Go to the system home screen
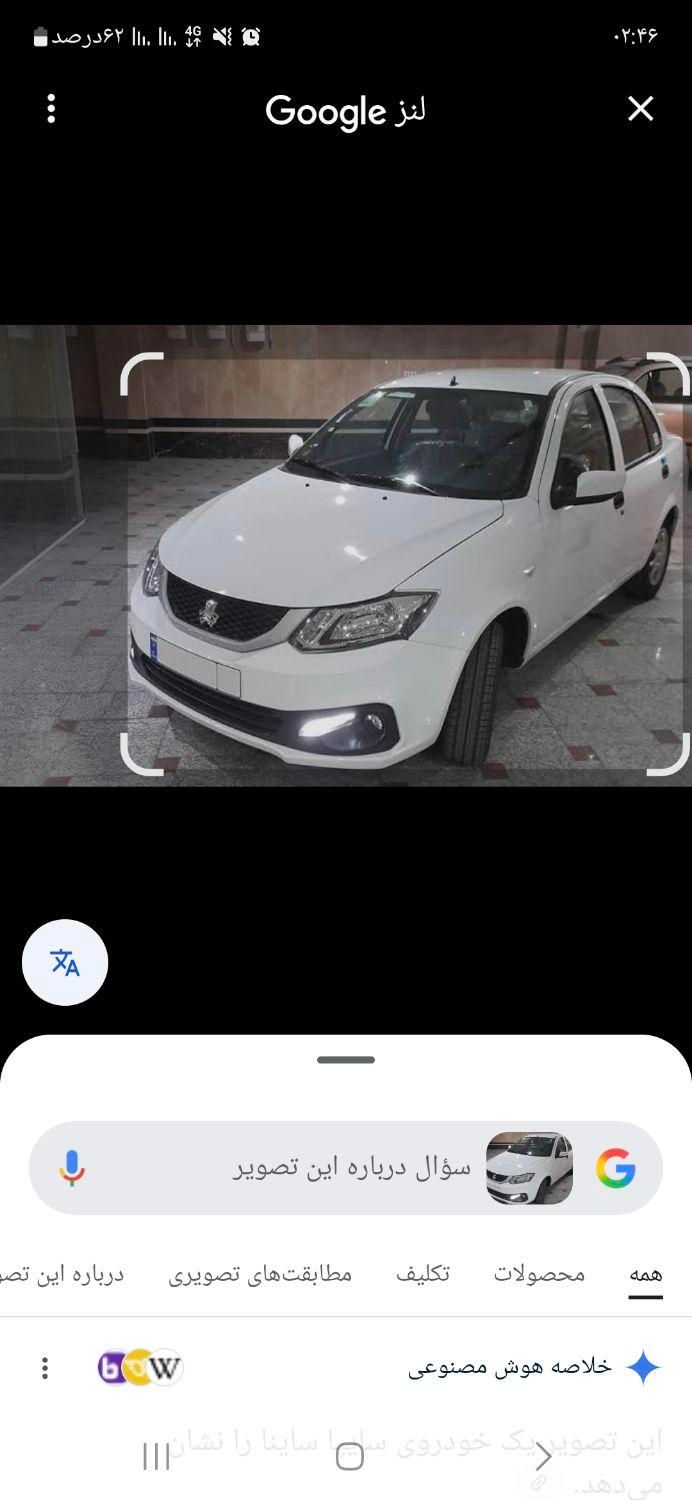The image size is (692, 1500). click(x=349, y=1456)
